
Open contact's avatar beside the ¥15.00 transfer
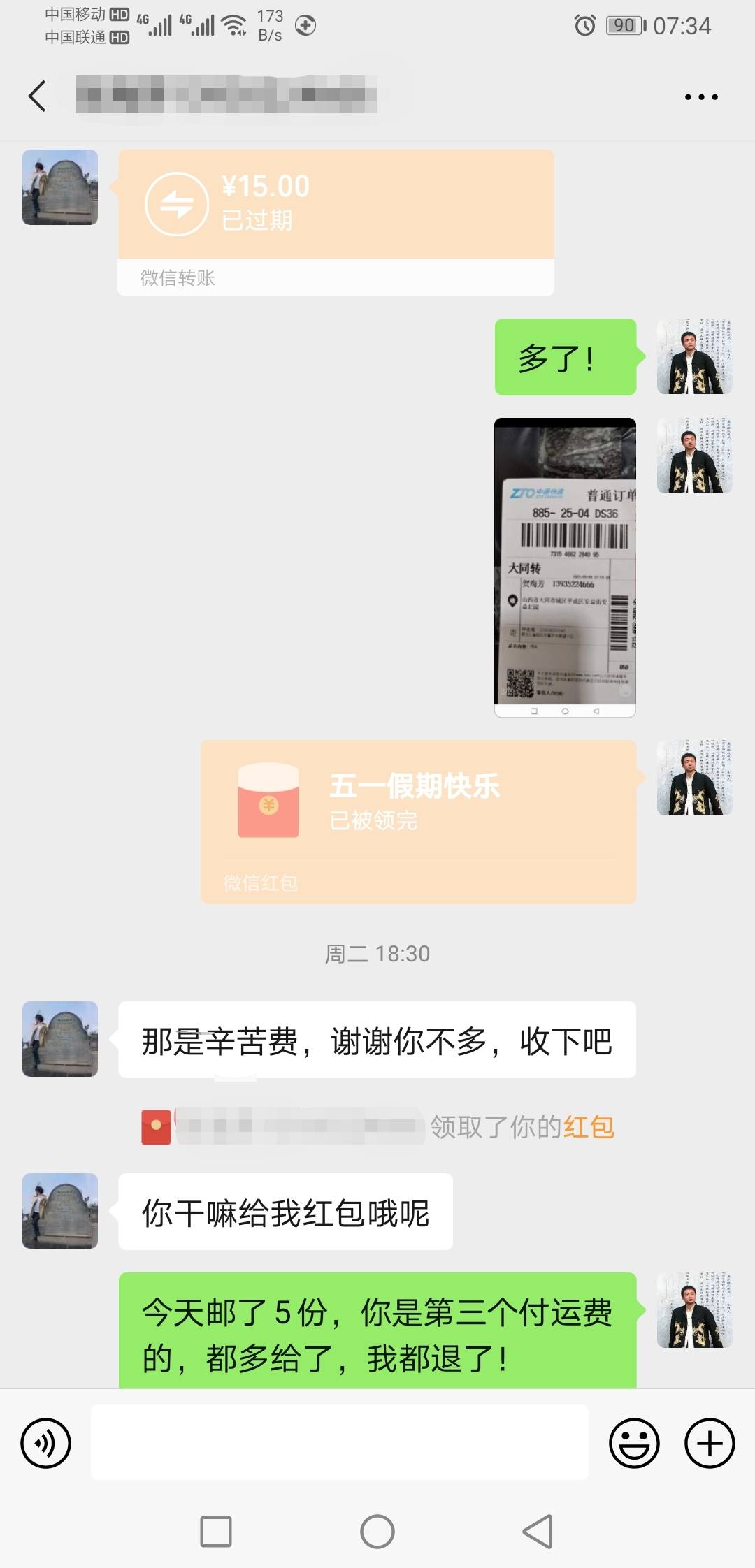click(x=60, y=187)
